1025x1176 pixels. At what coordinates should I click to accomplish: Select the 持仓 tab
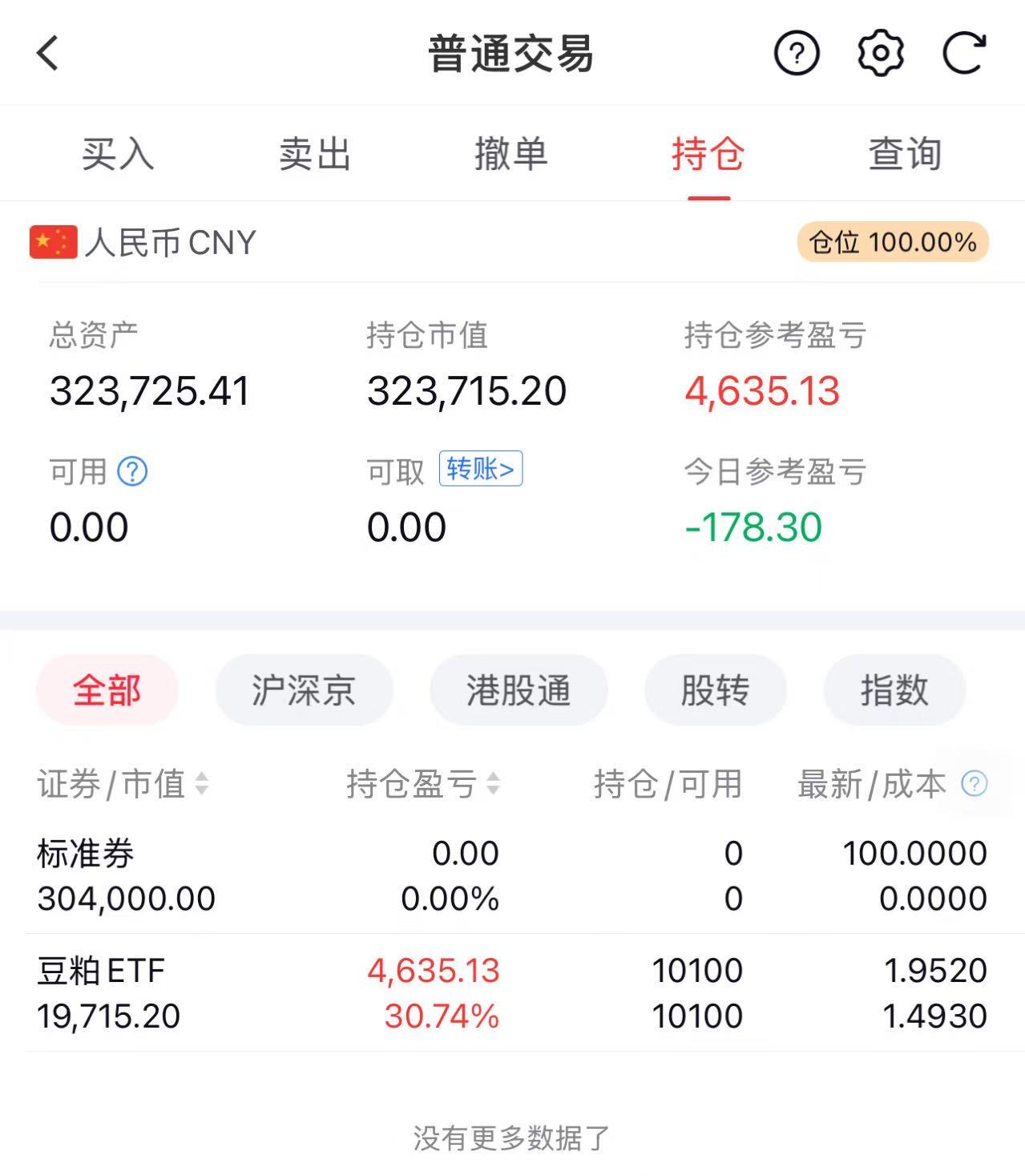point(708,153)
